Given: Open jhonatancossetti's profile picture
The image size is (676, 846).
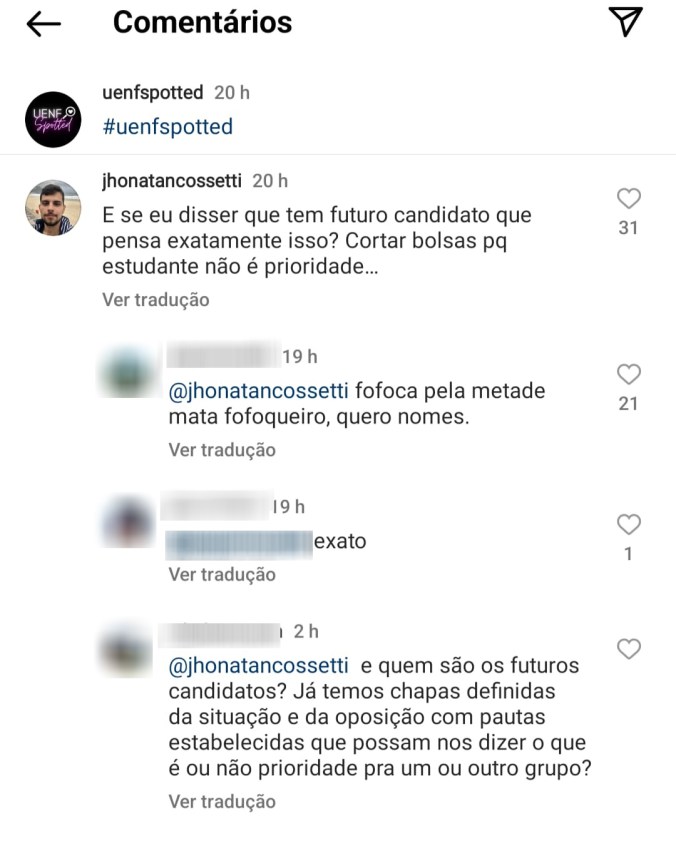Looking at the screenshot, I should pyautogui.click(x=53, y=208).
